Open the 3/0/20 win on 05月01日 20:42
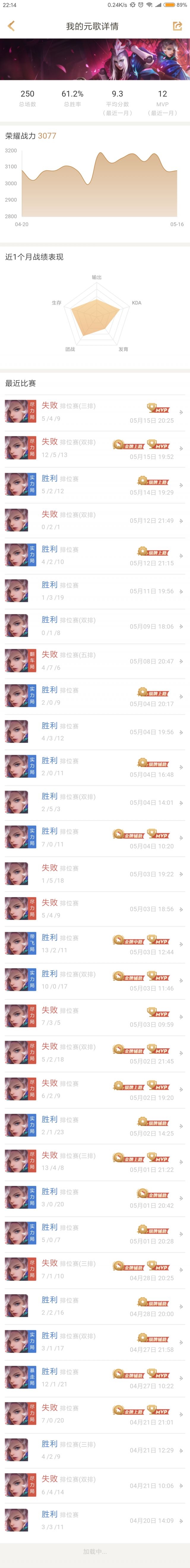This screenshot has height=1568, width=190. [95, 1197]
